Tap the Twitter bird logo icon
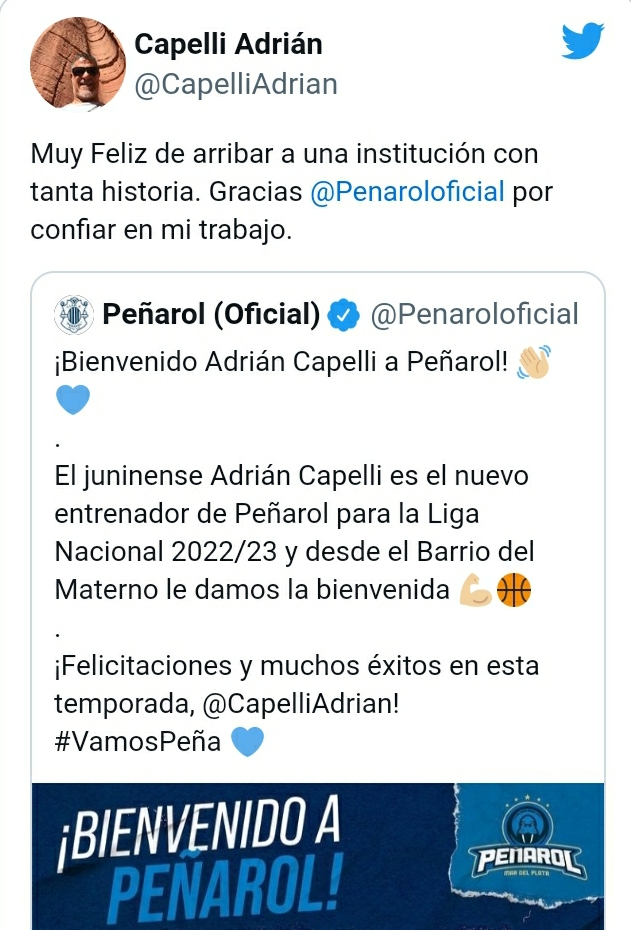 coord(582,42)
